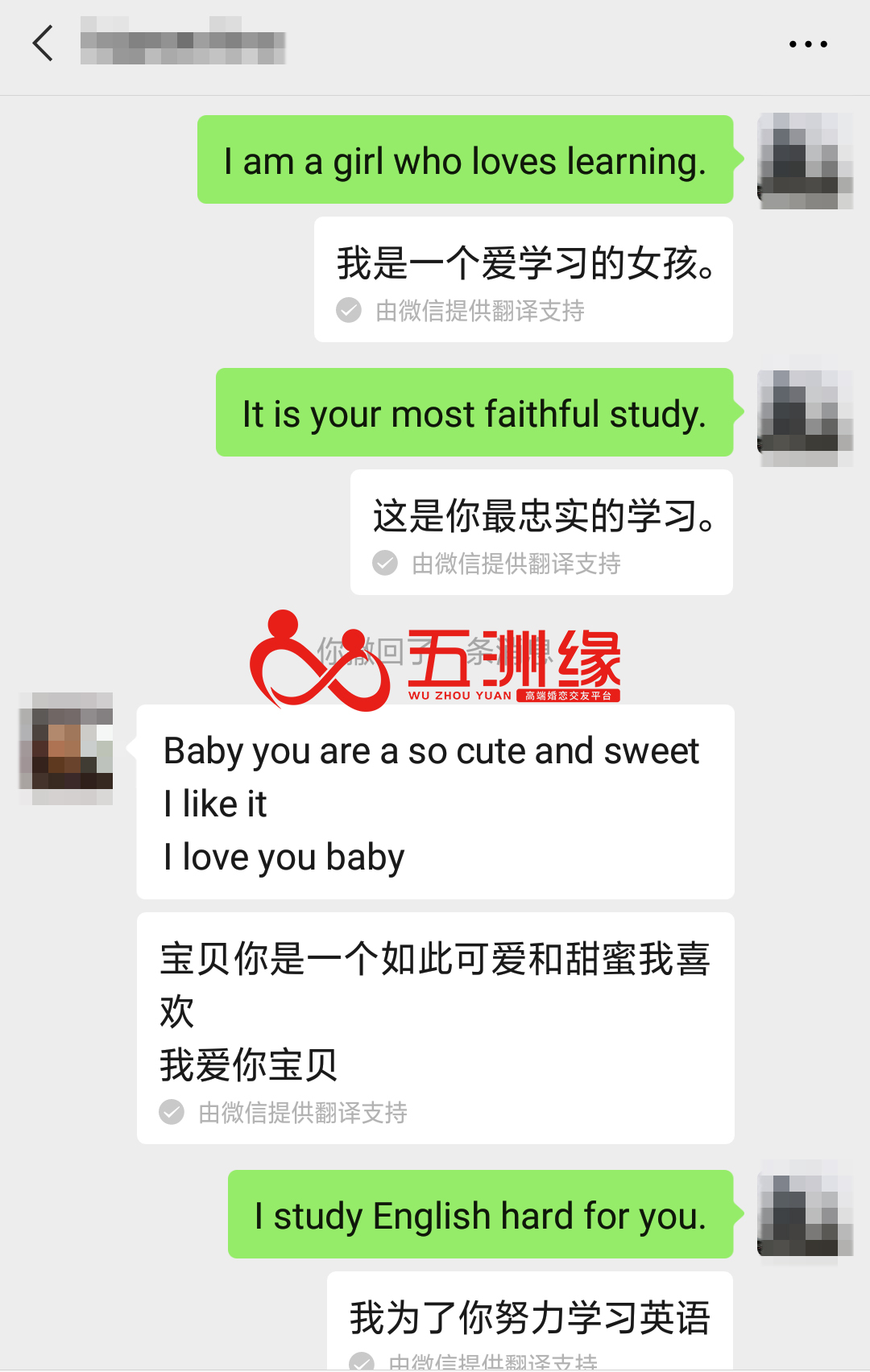
Task: Open the chat's three-dot options menu
Action: (808, 44)
